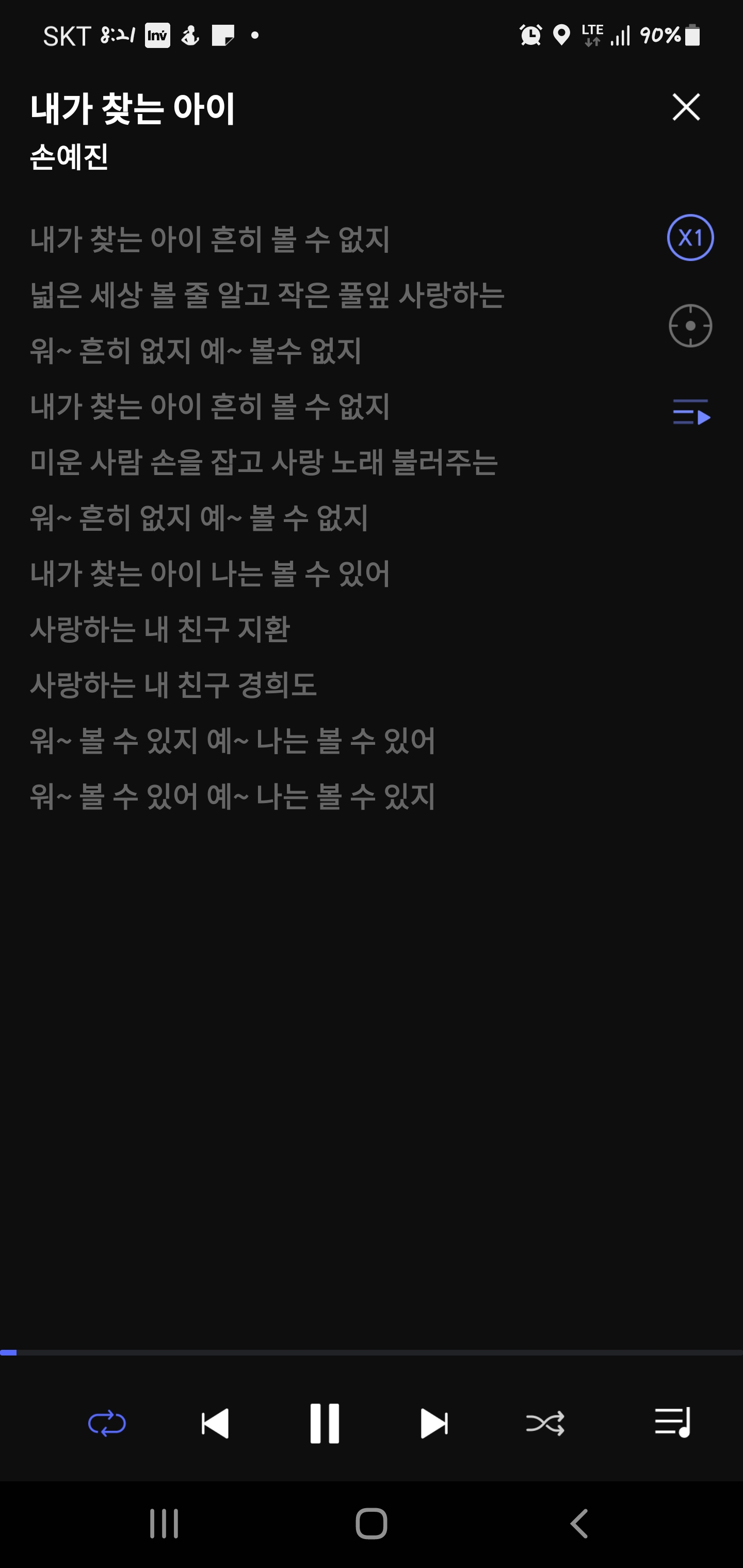Change the X1 lyrics text size
Image resolution: width=743 pixels, height=1568 pixels.
(x=690, y=237)
